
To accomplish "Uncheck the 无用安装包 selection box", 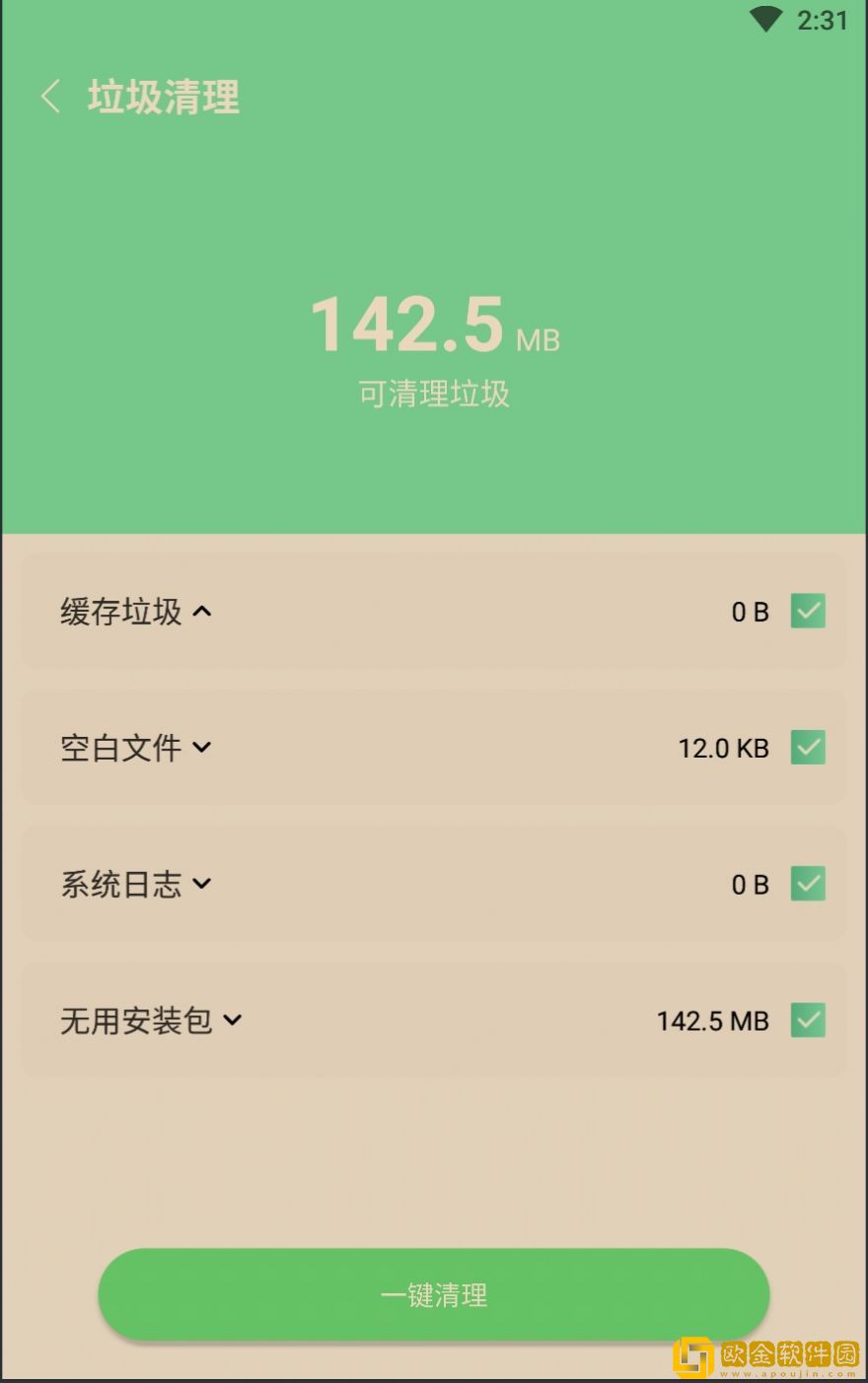I will pos(807,1020).
